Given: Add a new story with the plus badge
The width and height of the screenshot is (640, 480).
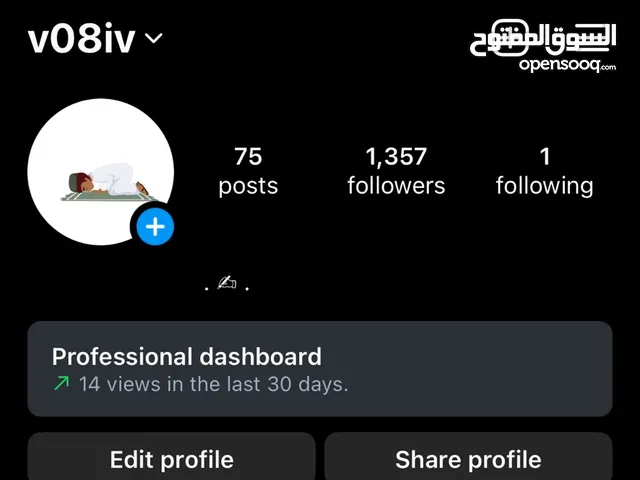Looking at the screenshot, I should point(154,227).
